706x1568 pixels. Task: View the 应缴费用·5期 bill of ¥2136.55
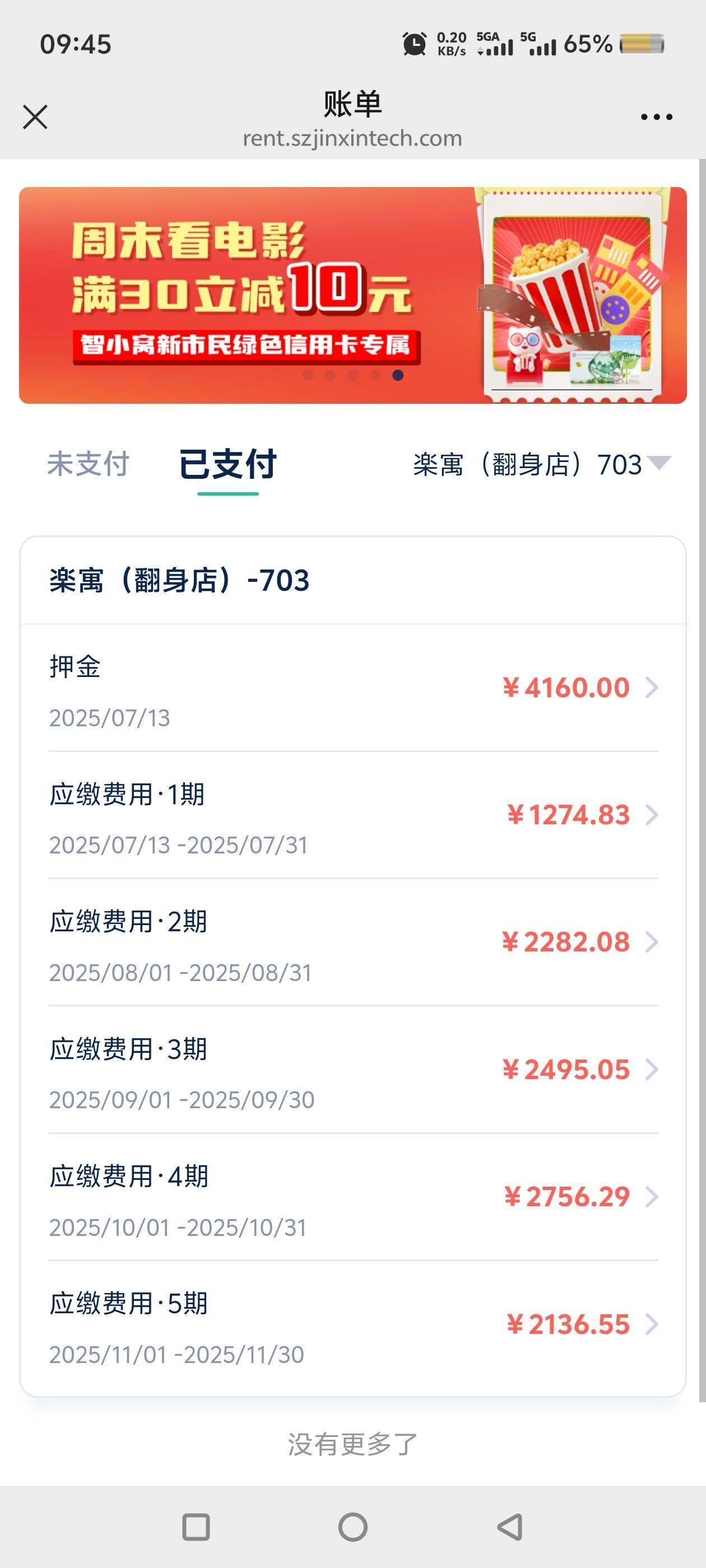tap(354, 1325)
